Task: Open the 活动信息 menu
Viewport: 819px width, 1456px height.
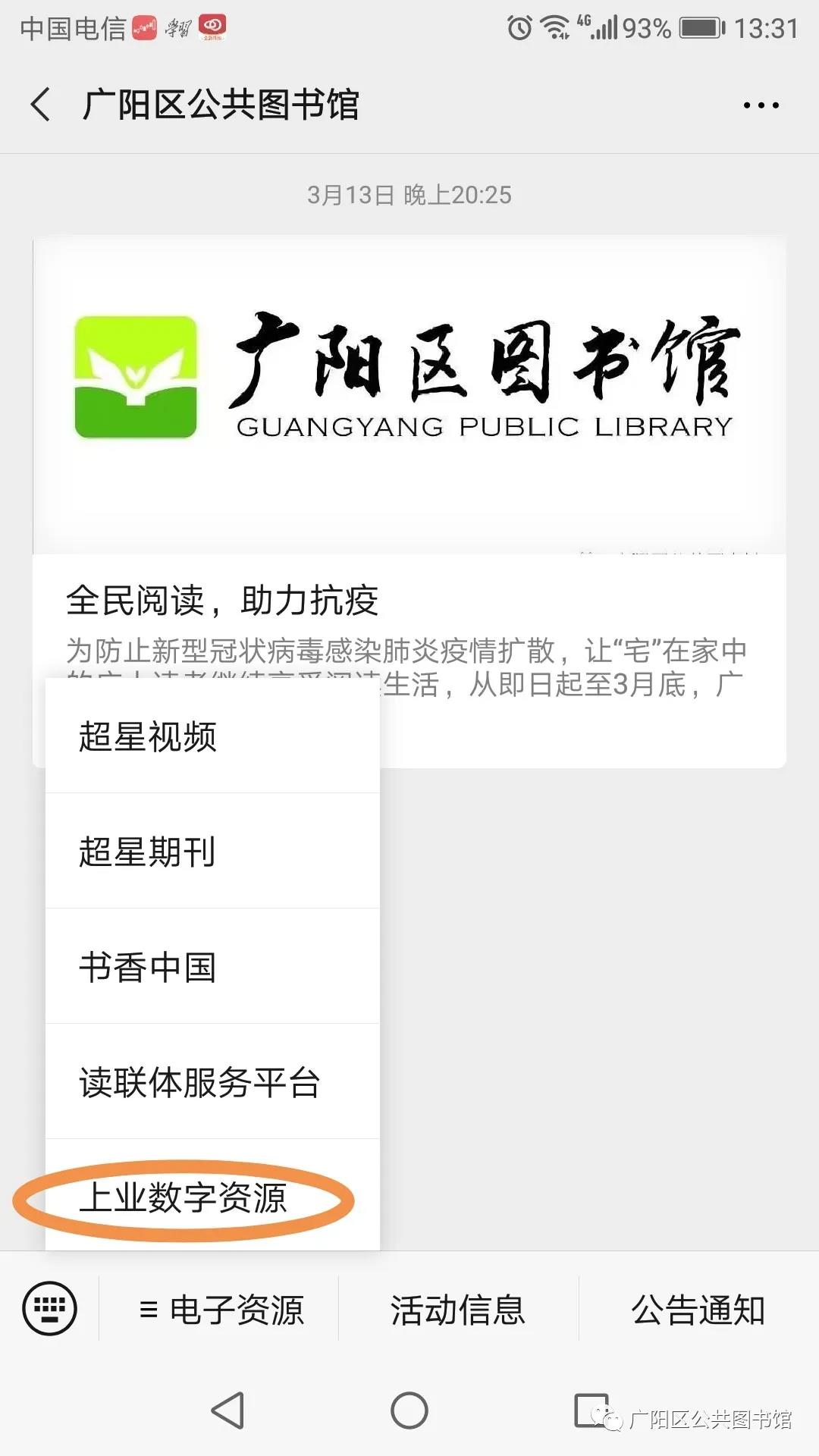Action: coord(458,1310)
